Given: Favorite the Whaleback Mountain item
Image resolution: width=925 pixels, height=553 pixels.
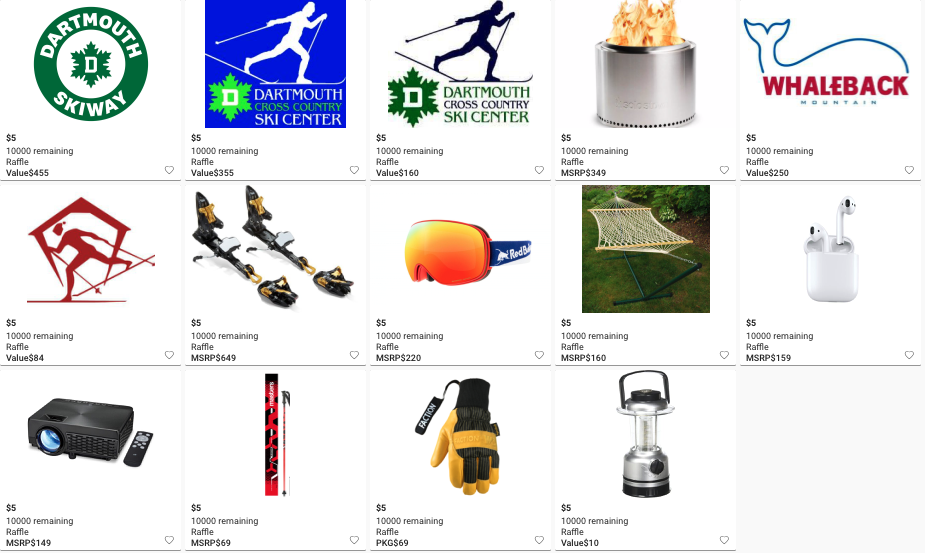Looking at the screenshot, I should (909, 170).
